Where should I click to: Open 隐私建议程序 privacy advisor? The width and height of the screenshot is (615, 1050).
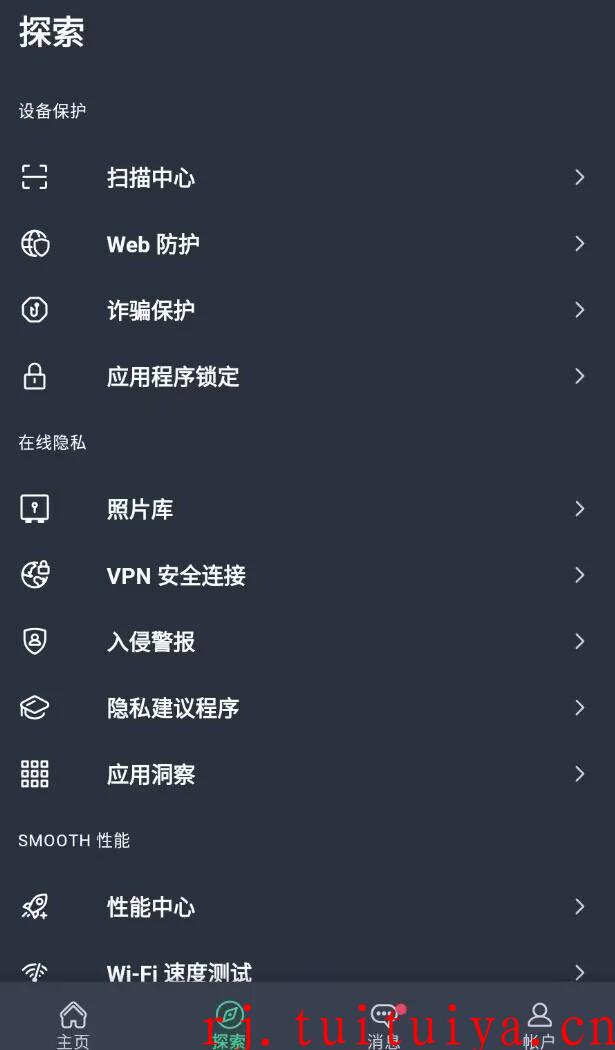click(x=308, y=708)
